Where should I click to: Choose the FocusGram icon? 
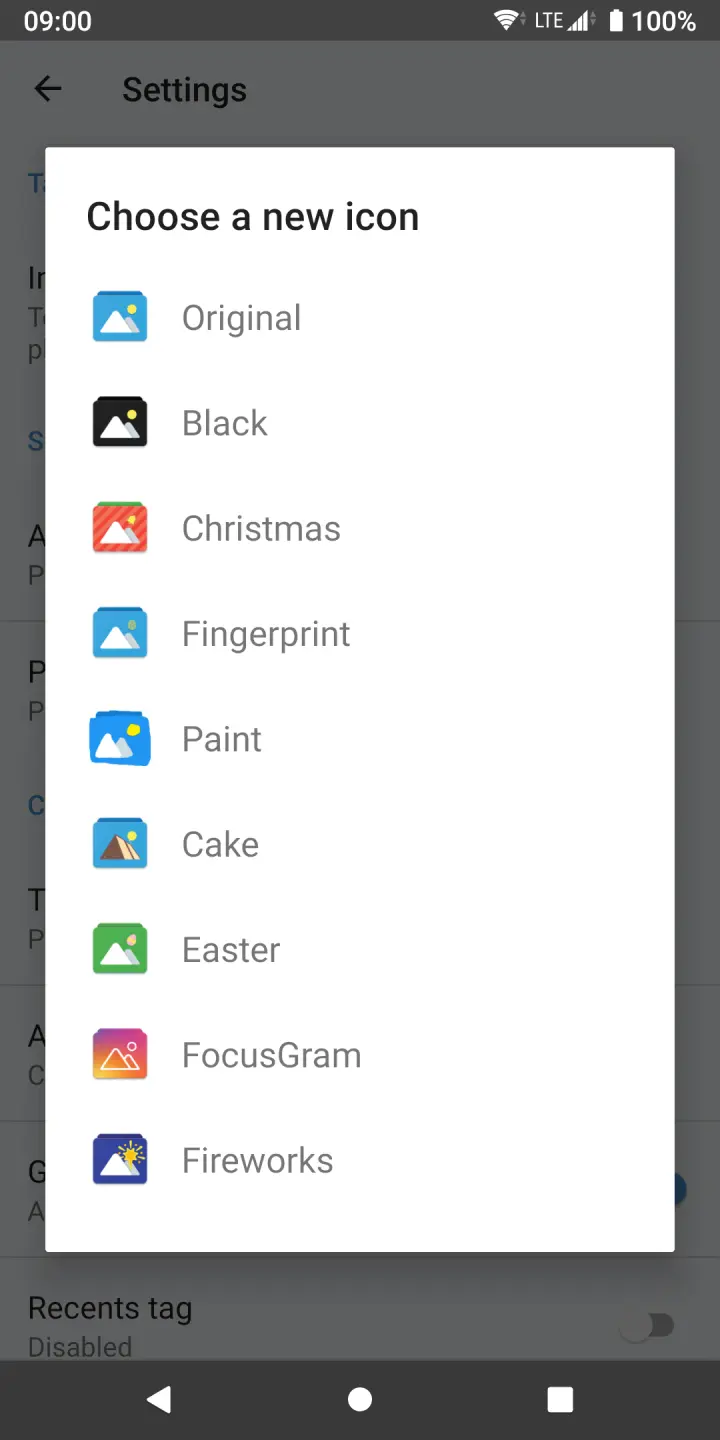[271, 1055]
